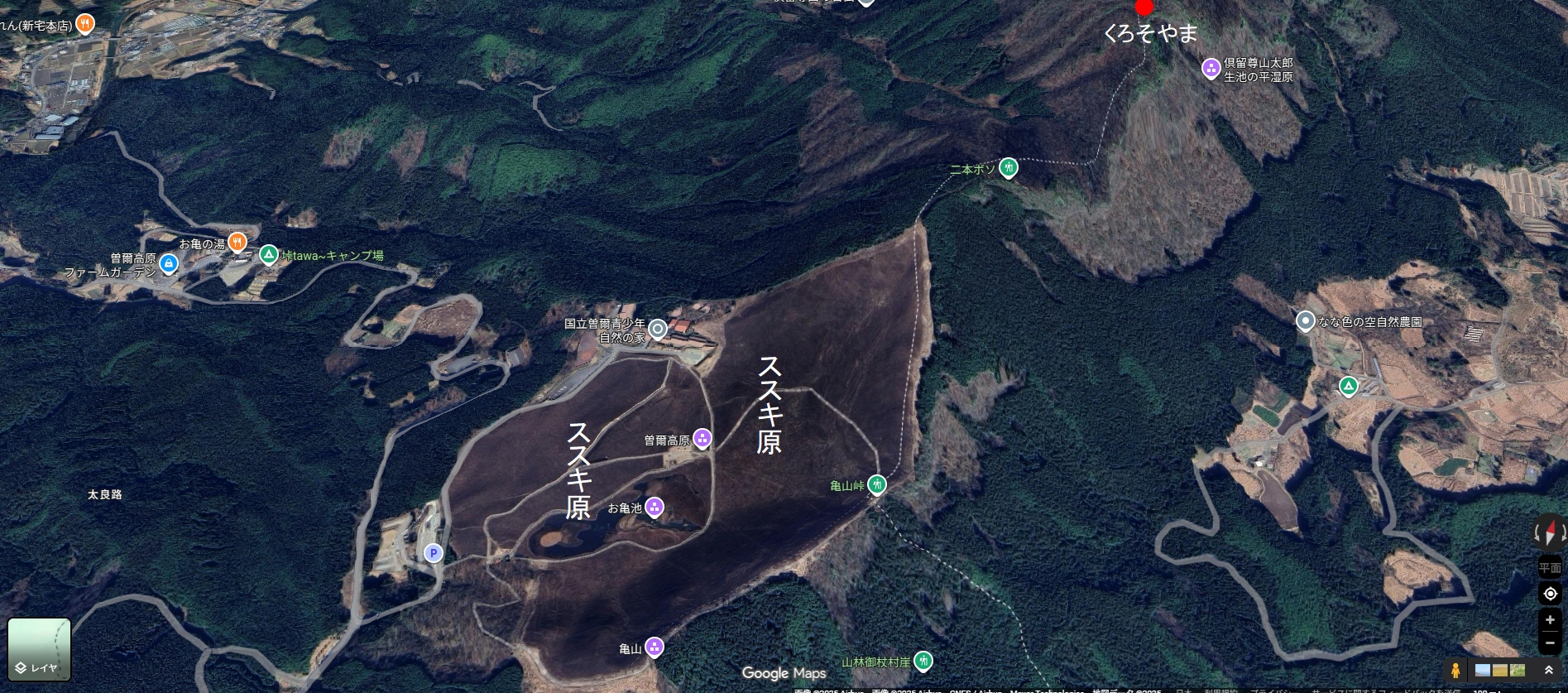The image size is (1568, 693).
Task: Open the 山林御杖村崖 marker
Action: pos(923,661)
